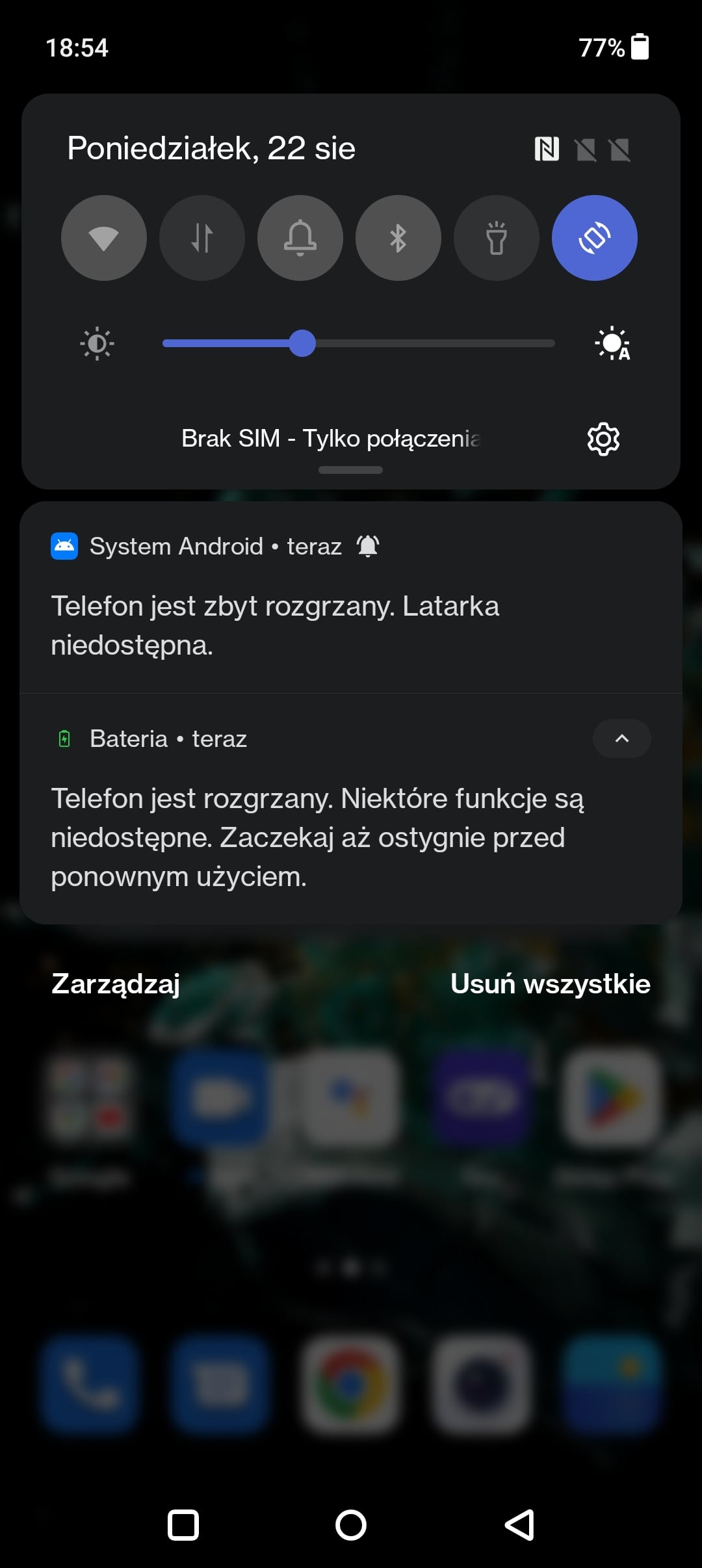Collapse the Bateria notification

pyautogui.click(x=621, y=738)
